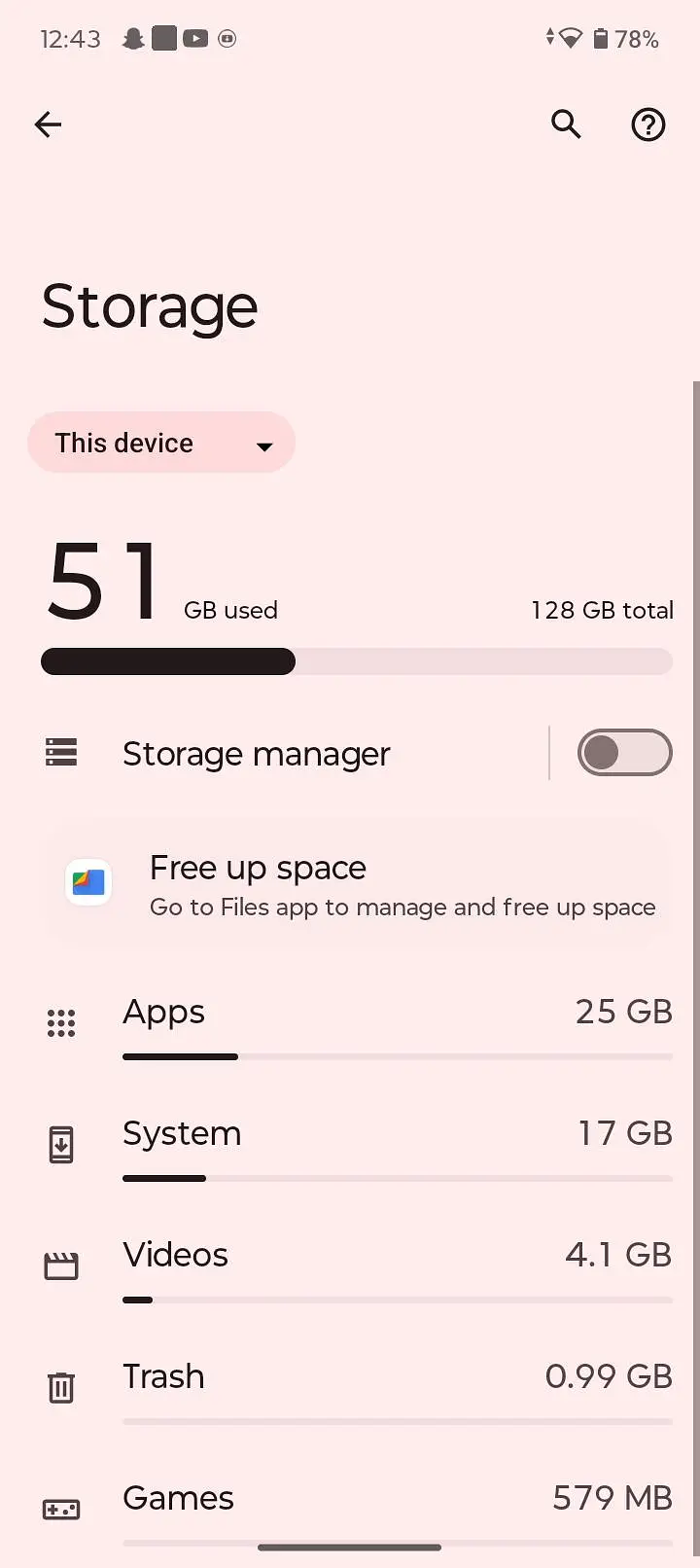Toggle the Storage manager switch

[624, 753]
